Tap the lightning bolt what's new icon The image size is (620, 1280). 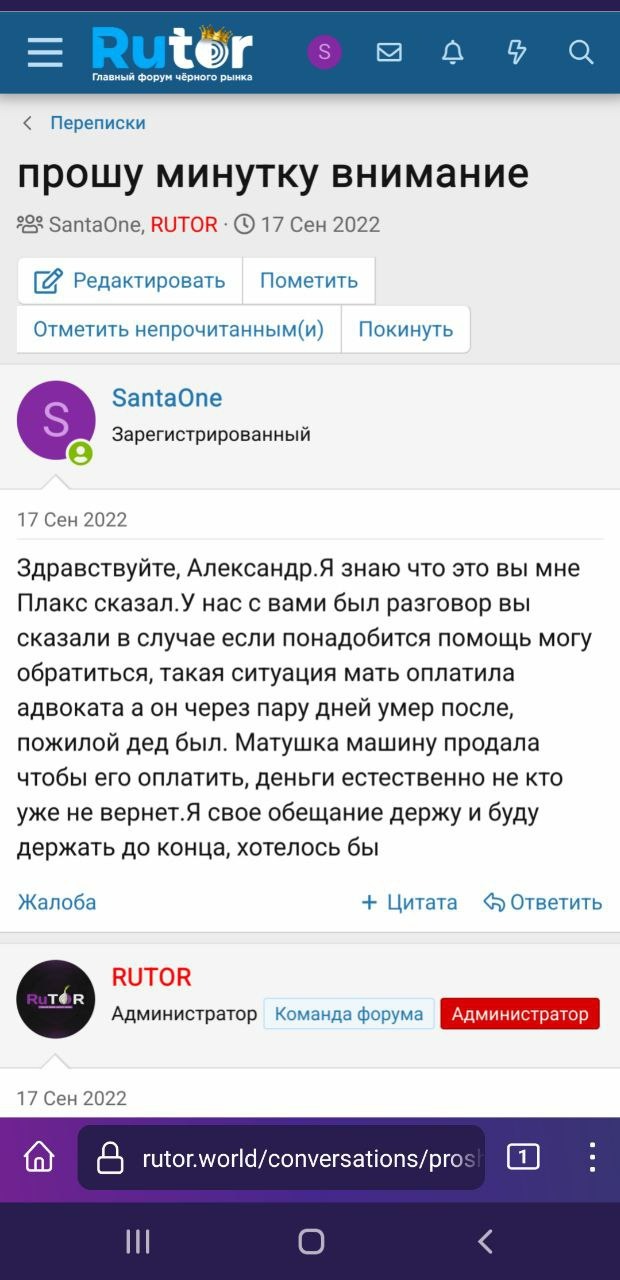(x=517, y=52)
